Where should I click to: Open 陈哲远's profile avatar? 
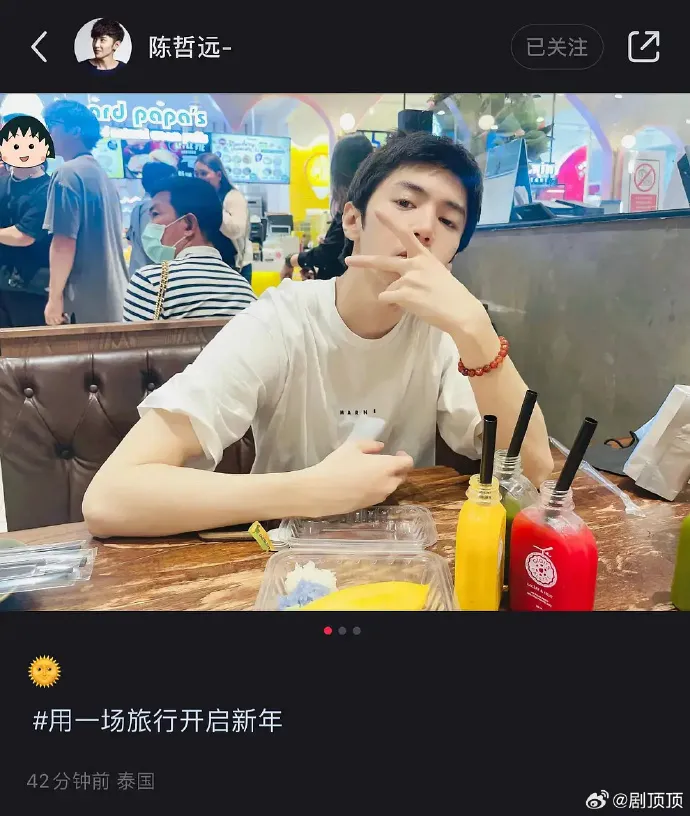(x=102, y=46)
